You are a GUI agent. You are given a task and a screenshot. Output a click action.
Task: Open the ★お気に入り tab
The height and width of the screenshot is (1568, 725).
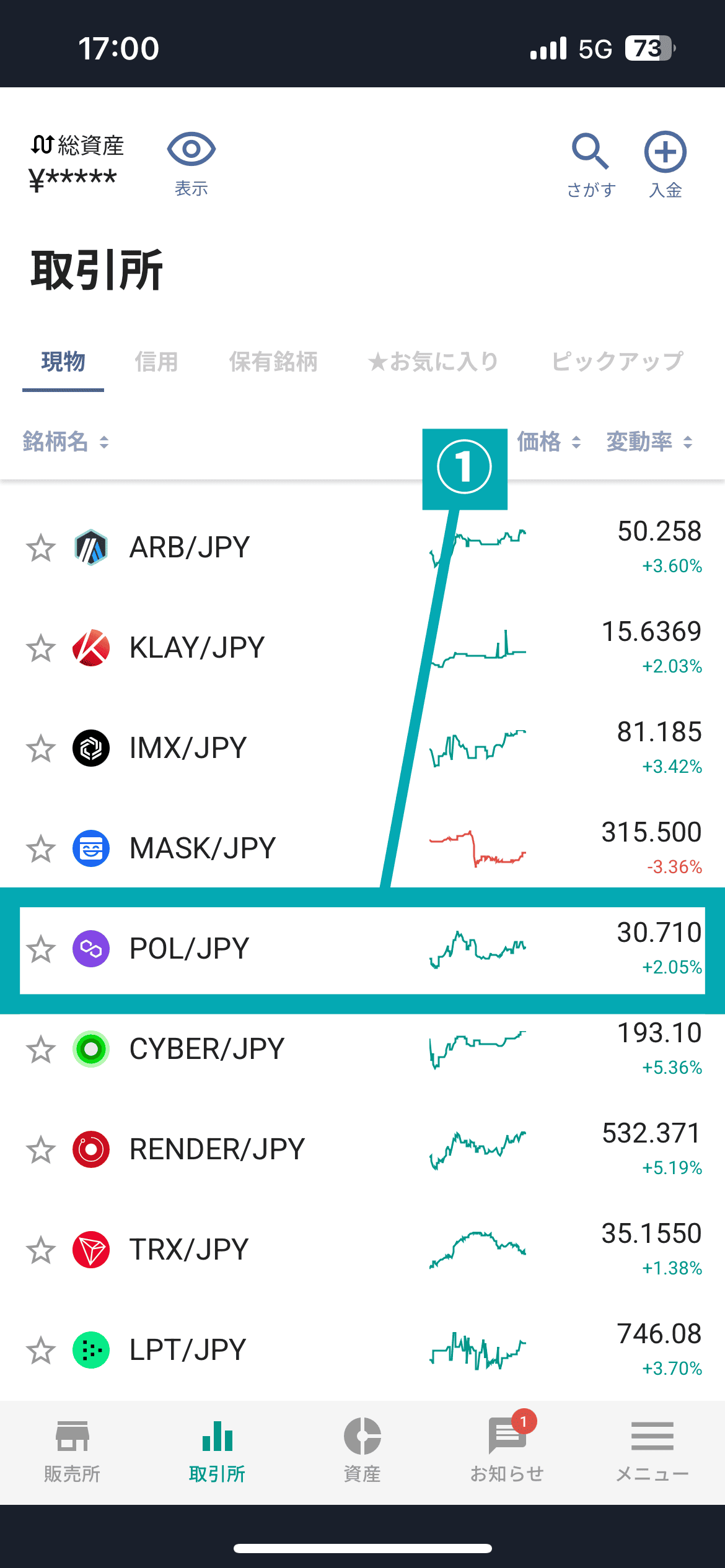pos(433,362)
